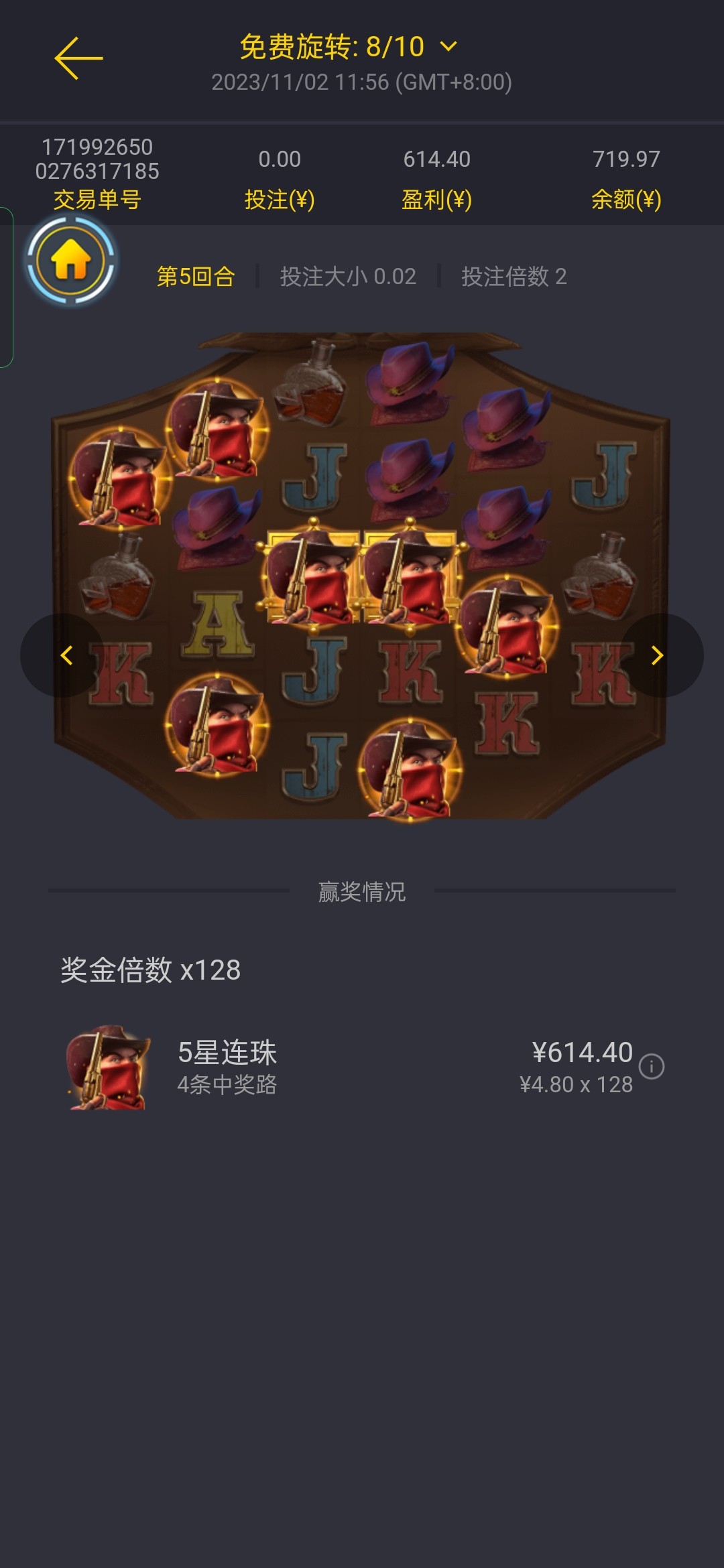This screenshot has width=724, height=1568.
Task: Go to the next round with the right arrow
Action: tap(658, 655)
